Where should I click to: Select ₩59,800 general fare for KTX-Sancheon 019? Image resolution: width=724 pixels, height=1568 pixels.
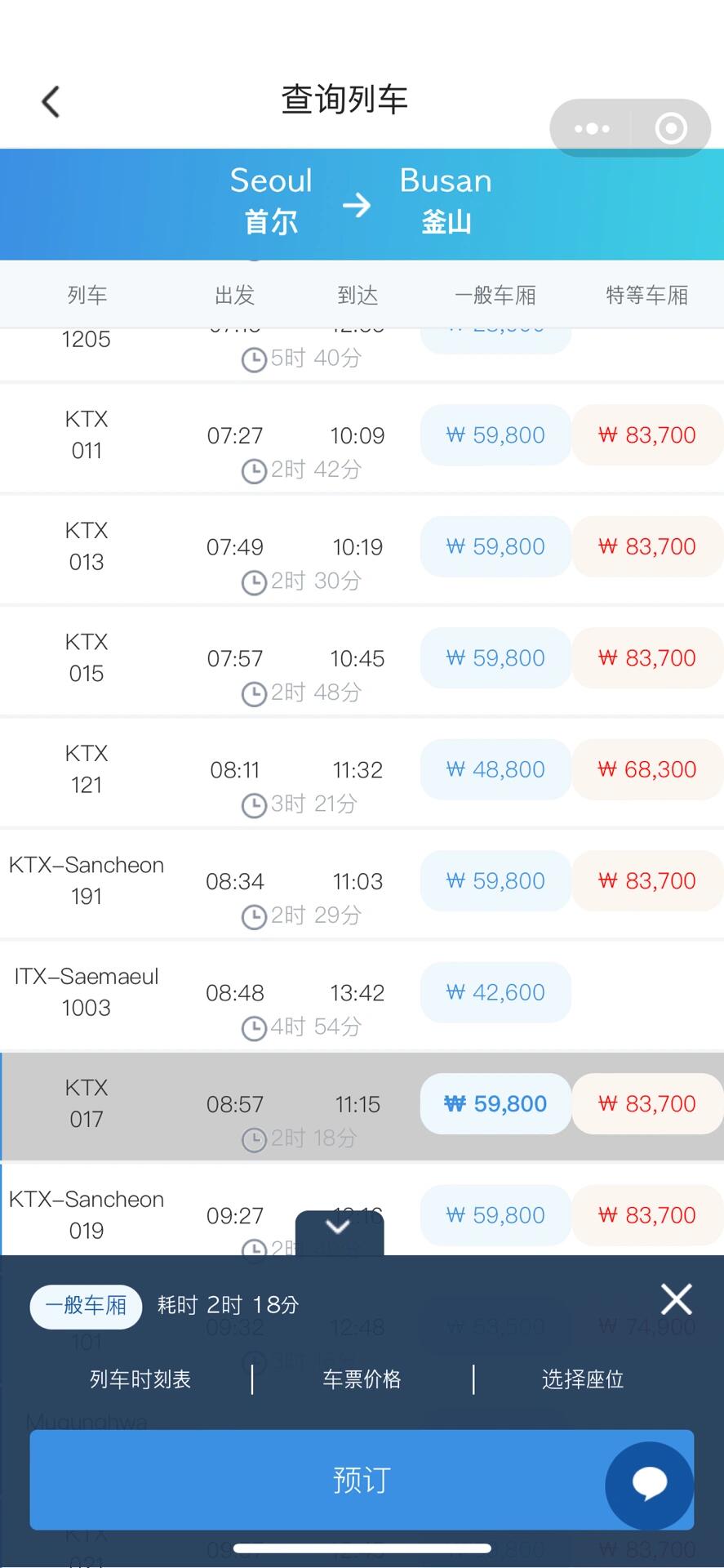click(x=495, y=1215)
